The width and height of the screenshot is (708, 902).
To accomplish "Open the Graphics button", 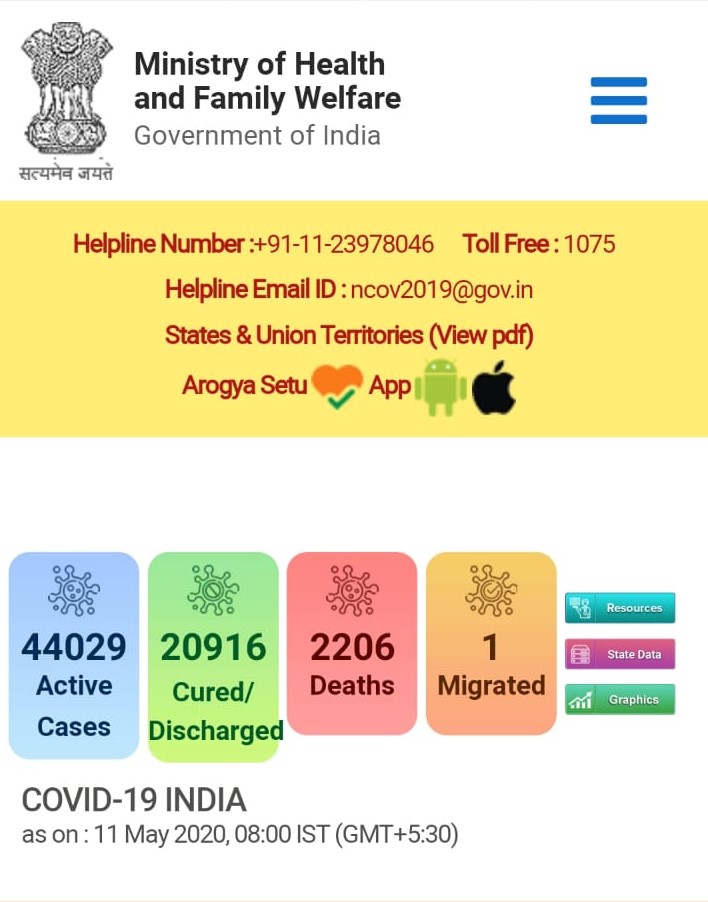I will pyautogui.click(x=620, y=700).
